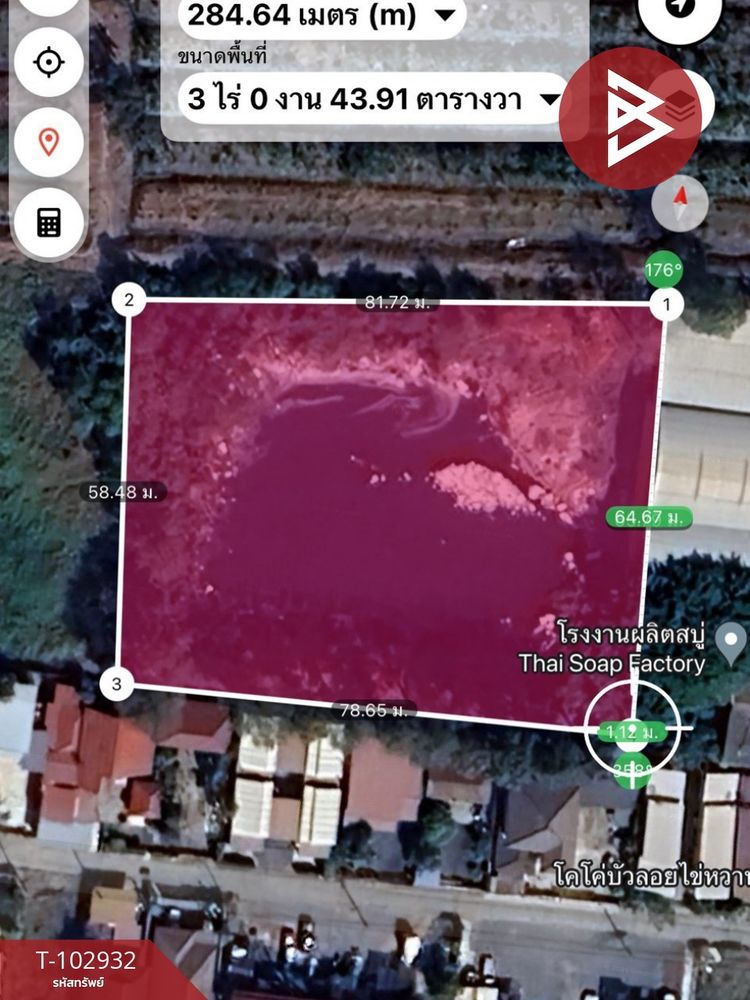Select boundary point 2

[129, 299]
